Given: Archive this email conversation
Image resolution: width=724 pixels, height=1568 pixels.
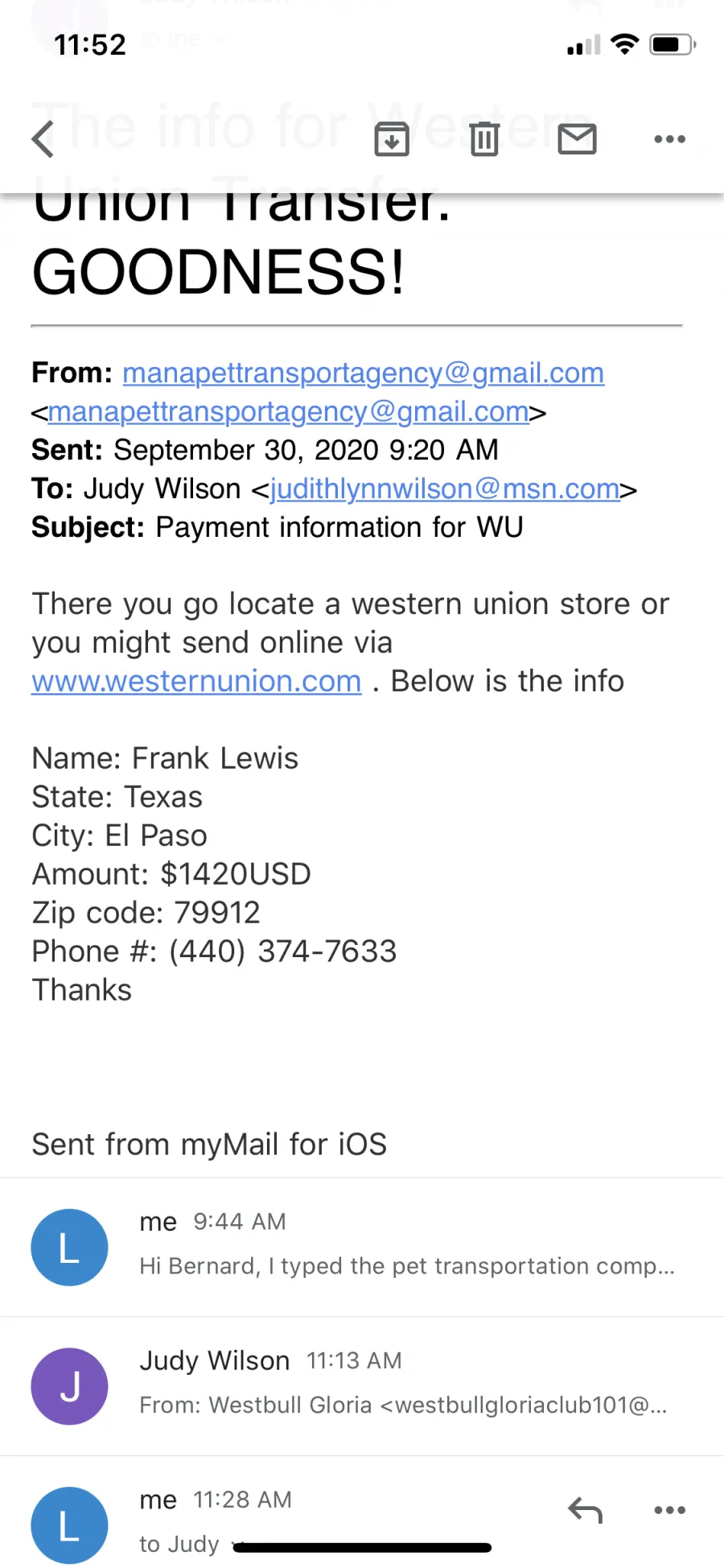Looking at the screenshot, I should pyautogui.click(x=392, y=139).
